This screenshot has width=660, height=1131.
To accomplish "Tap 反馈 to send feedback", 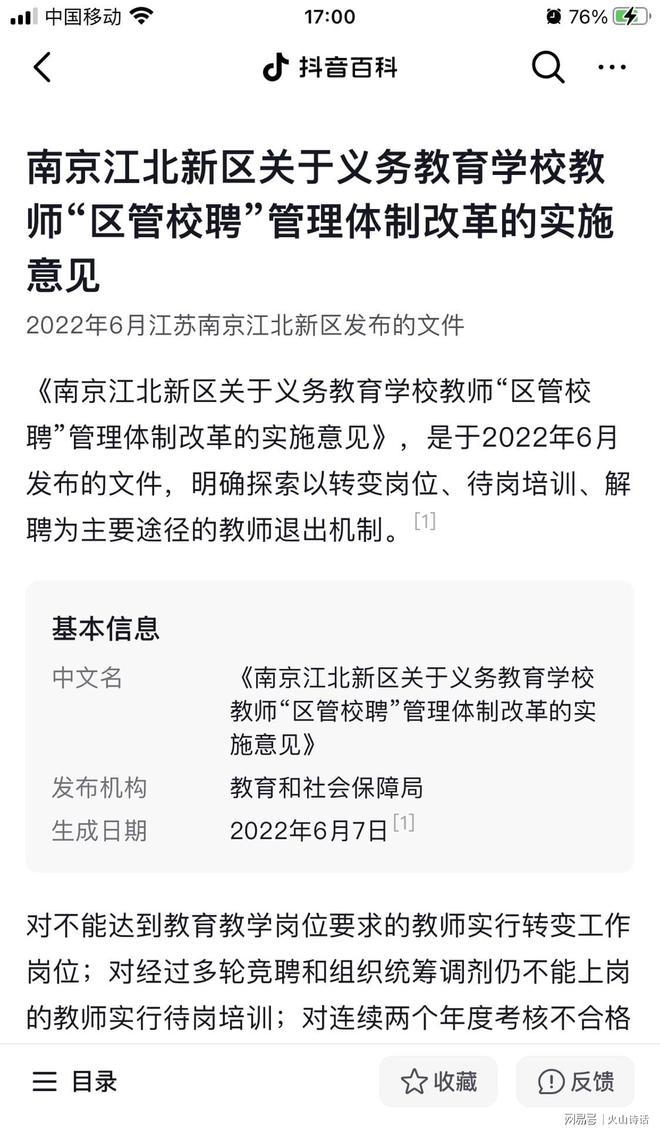I will (x=575, y=1081).
